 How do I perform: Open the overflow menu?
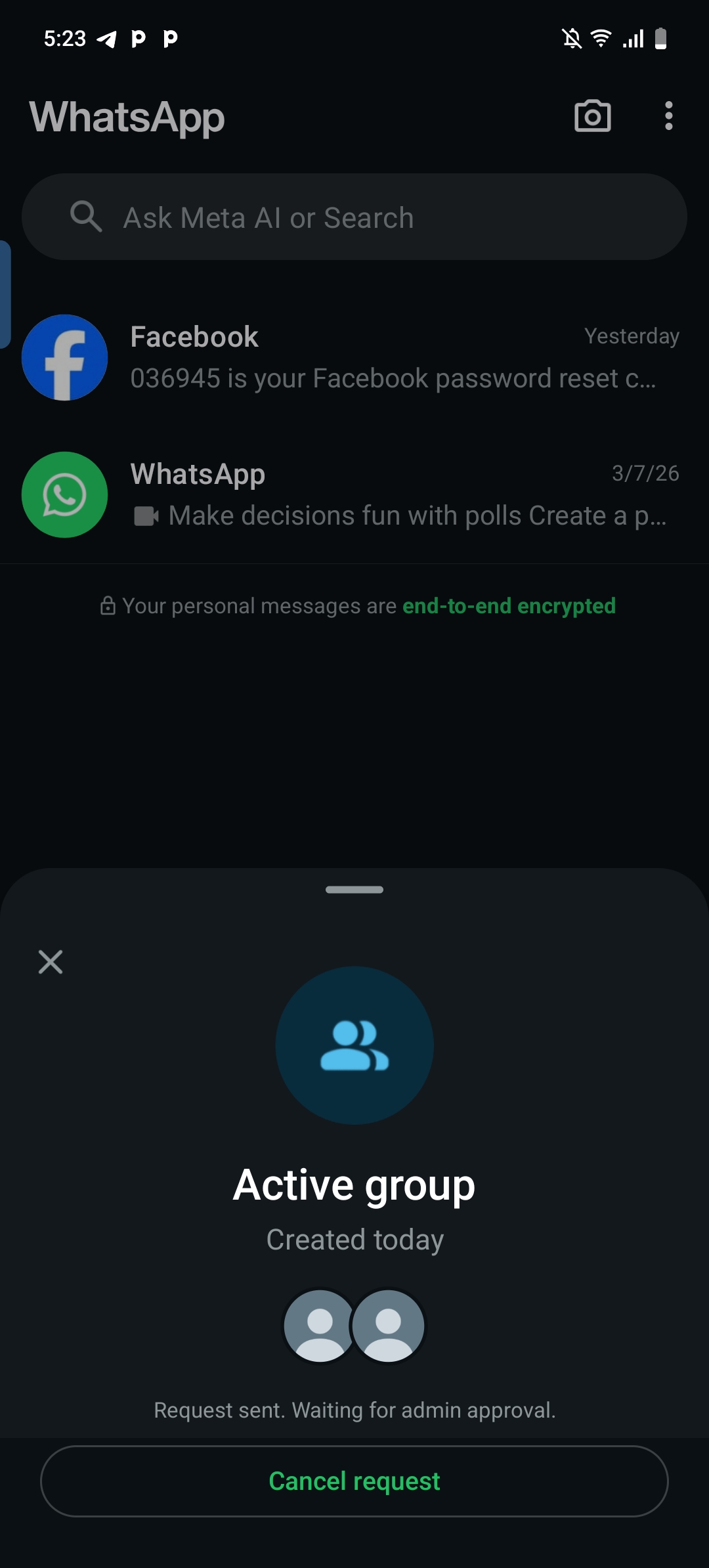coord(668,116)
